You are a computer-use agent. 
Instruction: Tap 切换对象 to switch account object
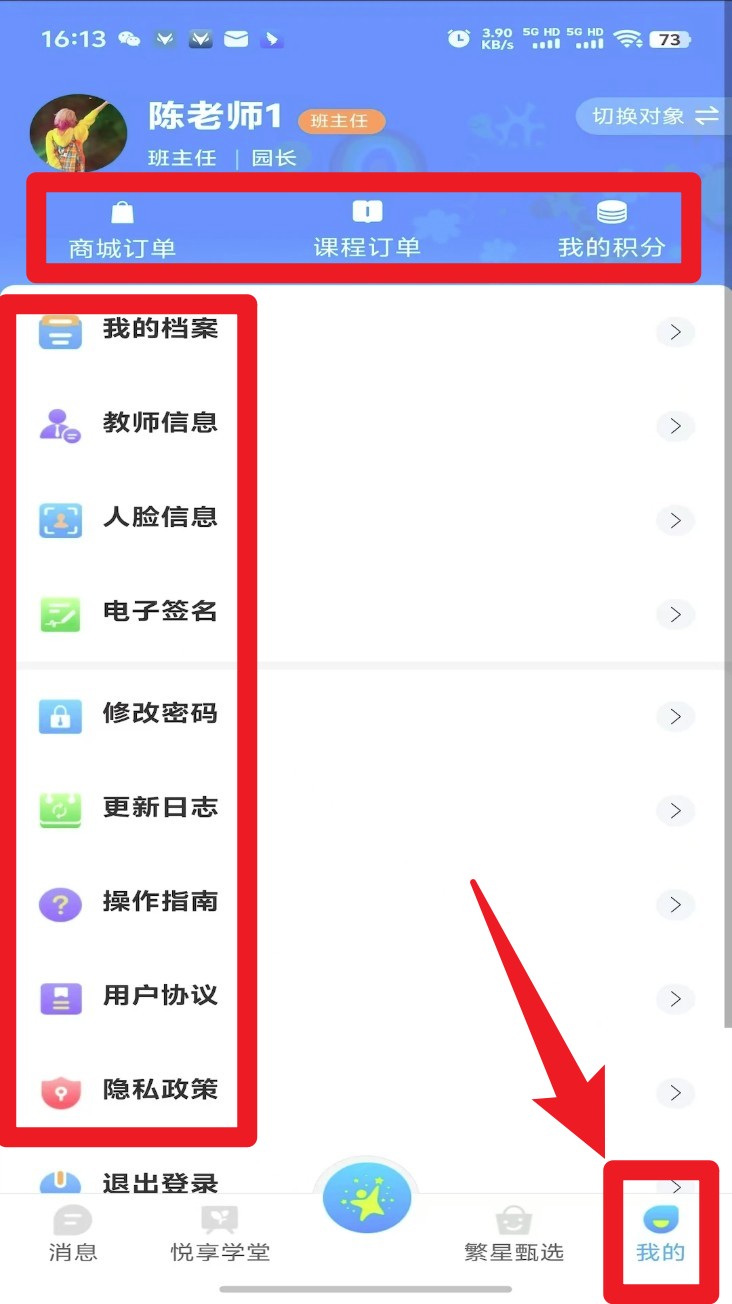coord(654,116)
